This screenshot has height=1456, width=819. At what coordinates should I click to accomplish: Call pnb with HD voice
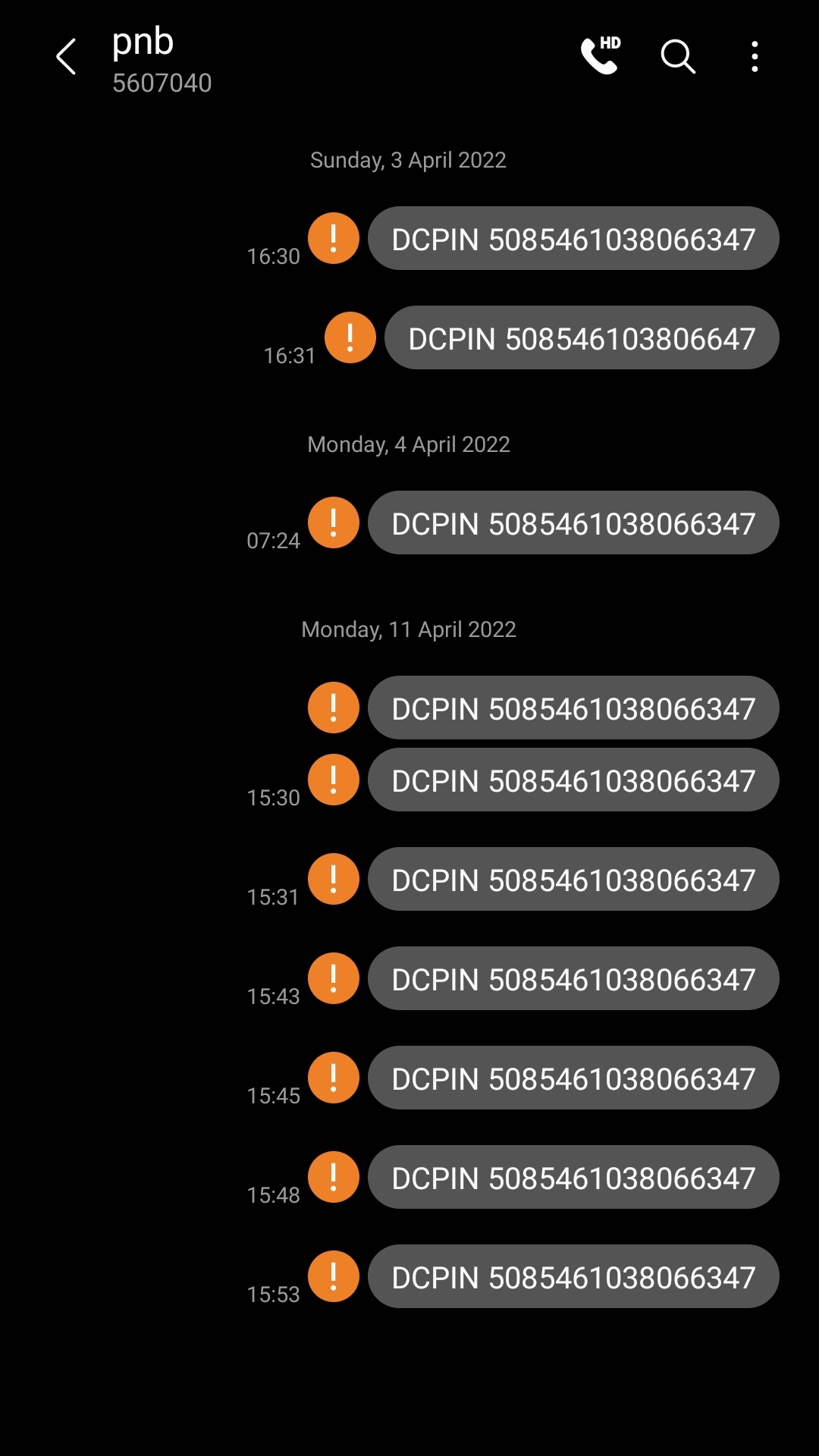(x=601, y=56)
